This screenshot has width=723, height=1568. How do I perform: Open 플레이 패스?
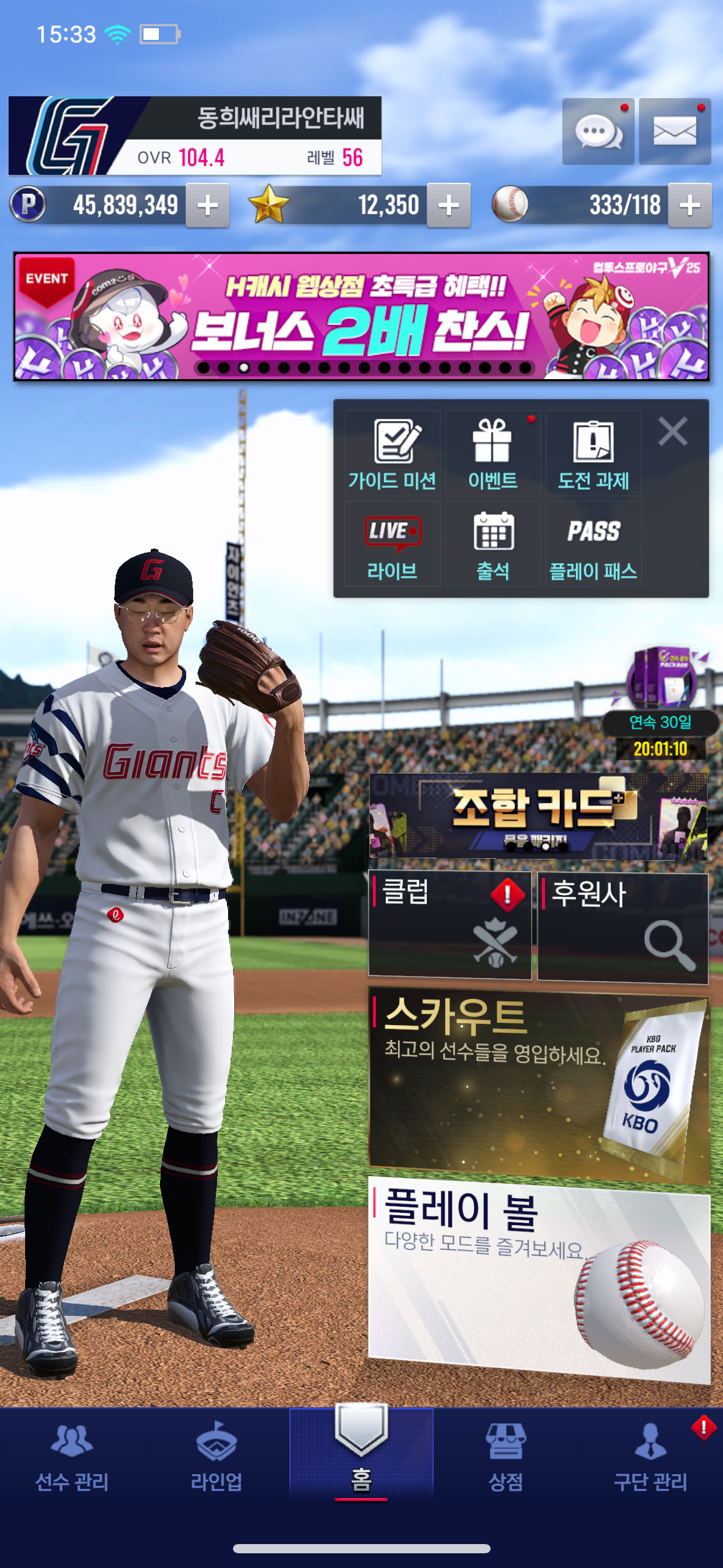pyautogui.click(x=593, y=544)
